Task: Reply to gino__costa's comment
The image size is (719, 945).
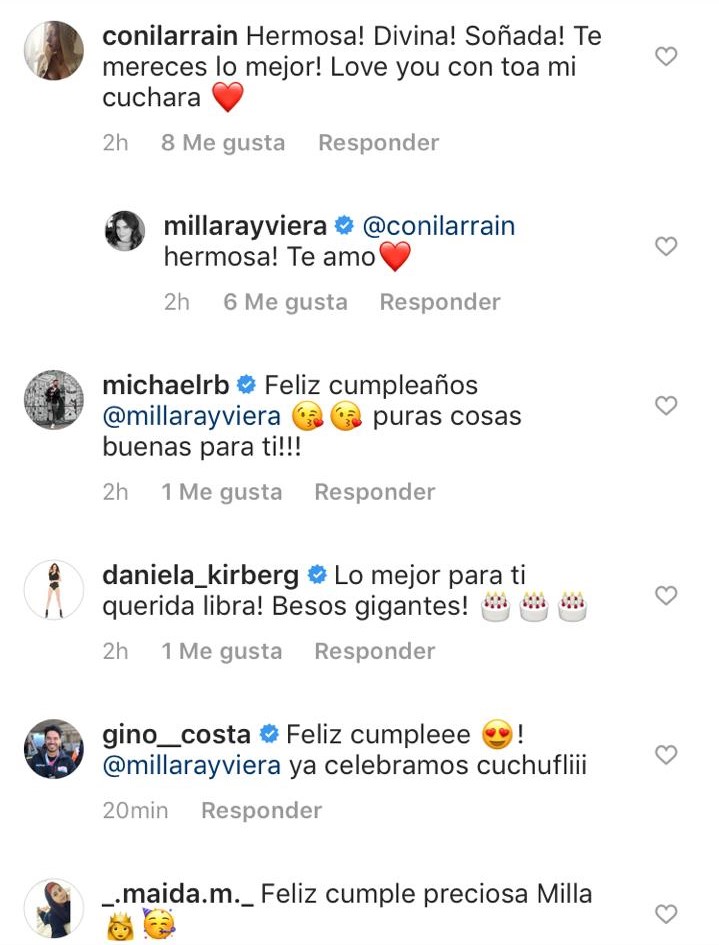Action: point(261,810)
